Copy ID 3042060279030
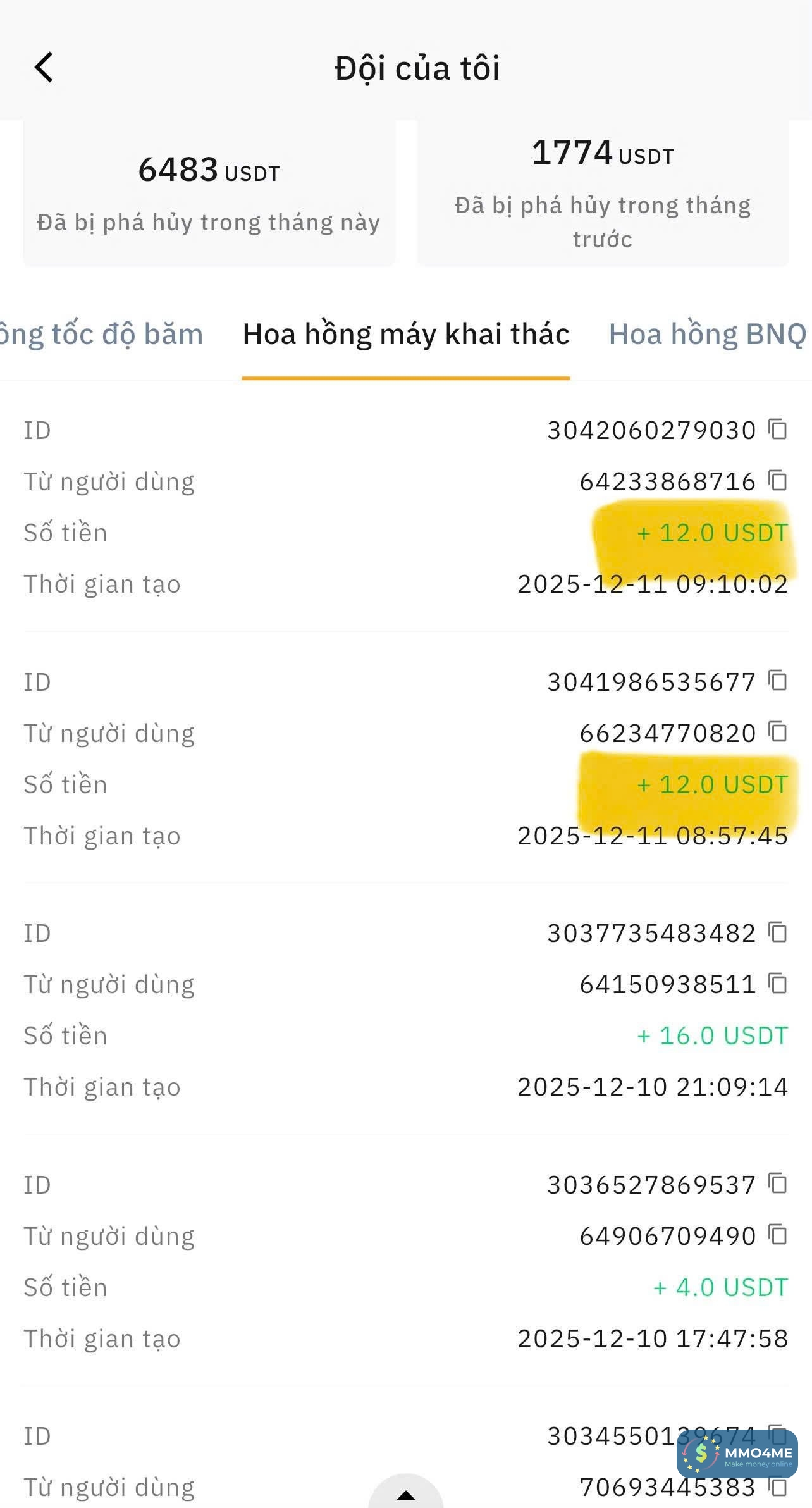 point(778,430)
